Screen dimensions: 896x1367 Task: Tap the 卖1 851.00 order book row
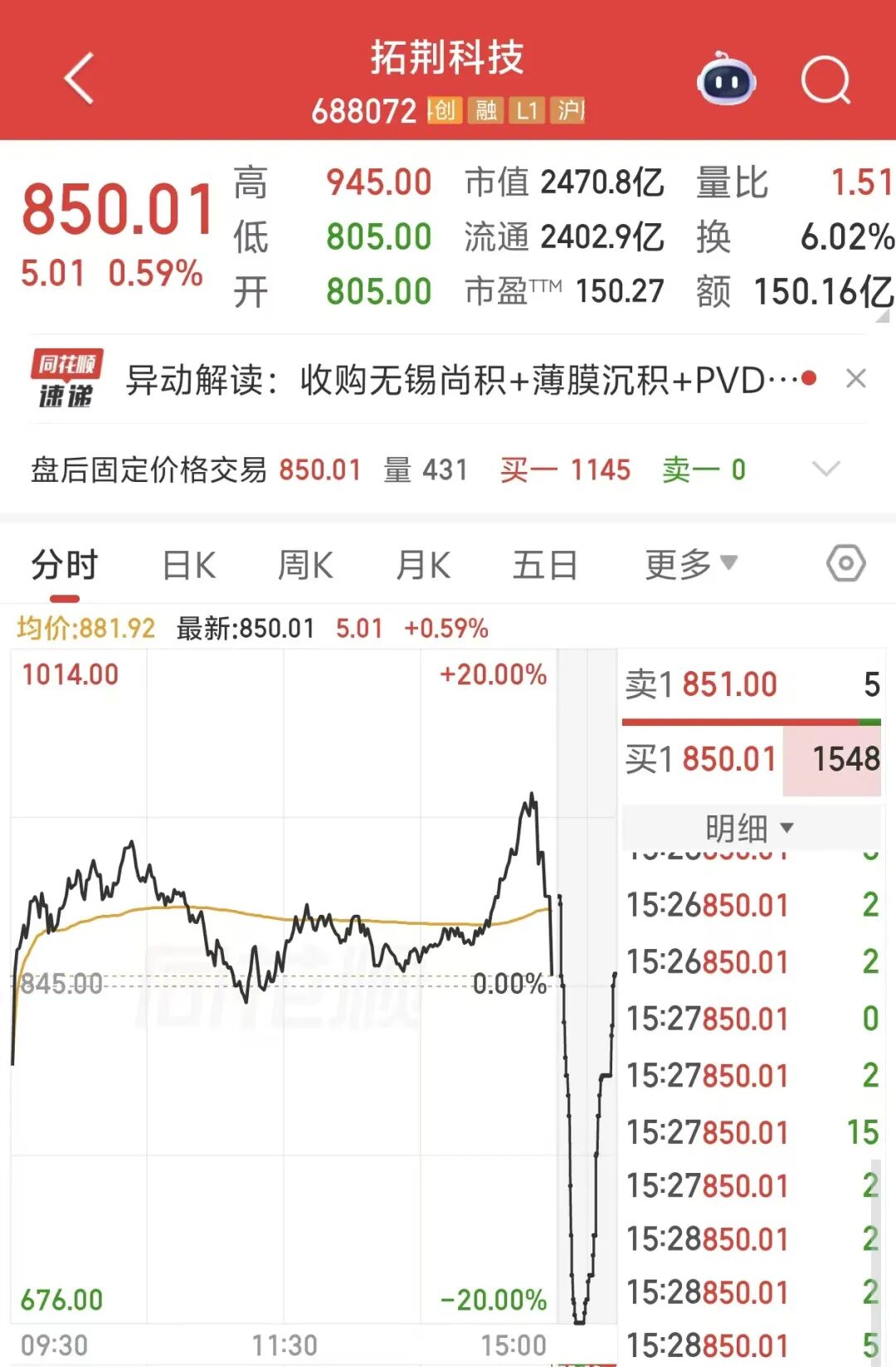[752, 685]
